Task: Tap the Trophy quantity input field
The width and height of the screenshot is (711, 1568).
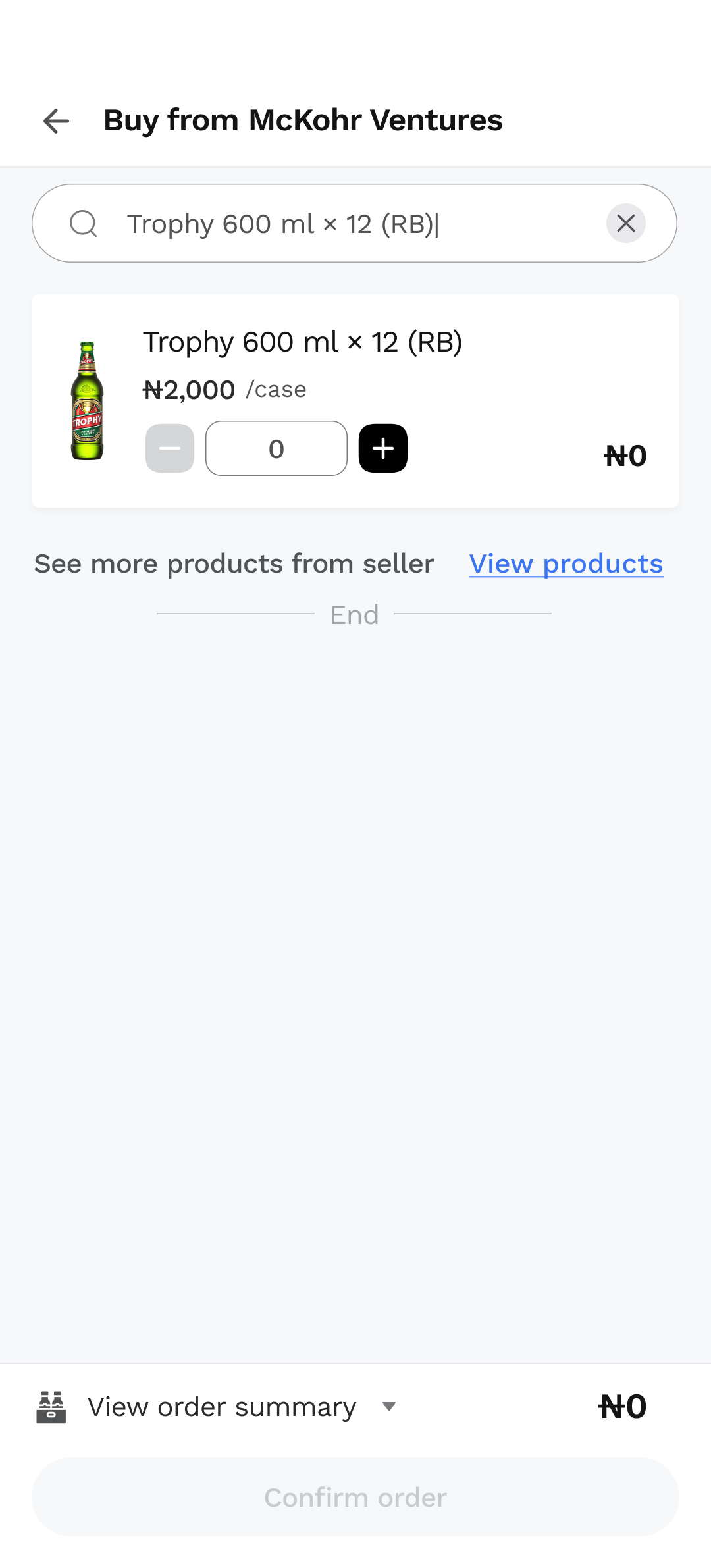Action: click(276, 449)
